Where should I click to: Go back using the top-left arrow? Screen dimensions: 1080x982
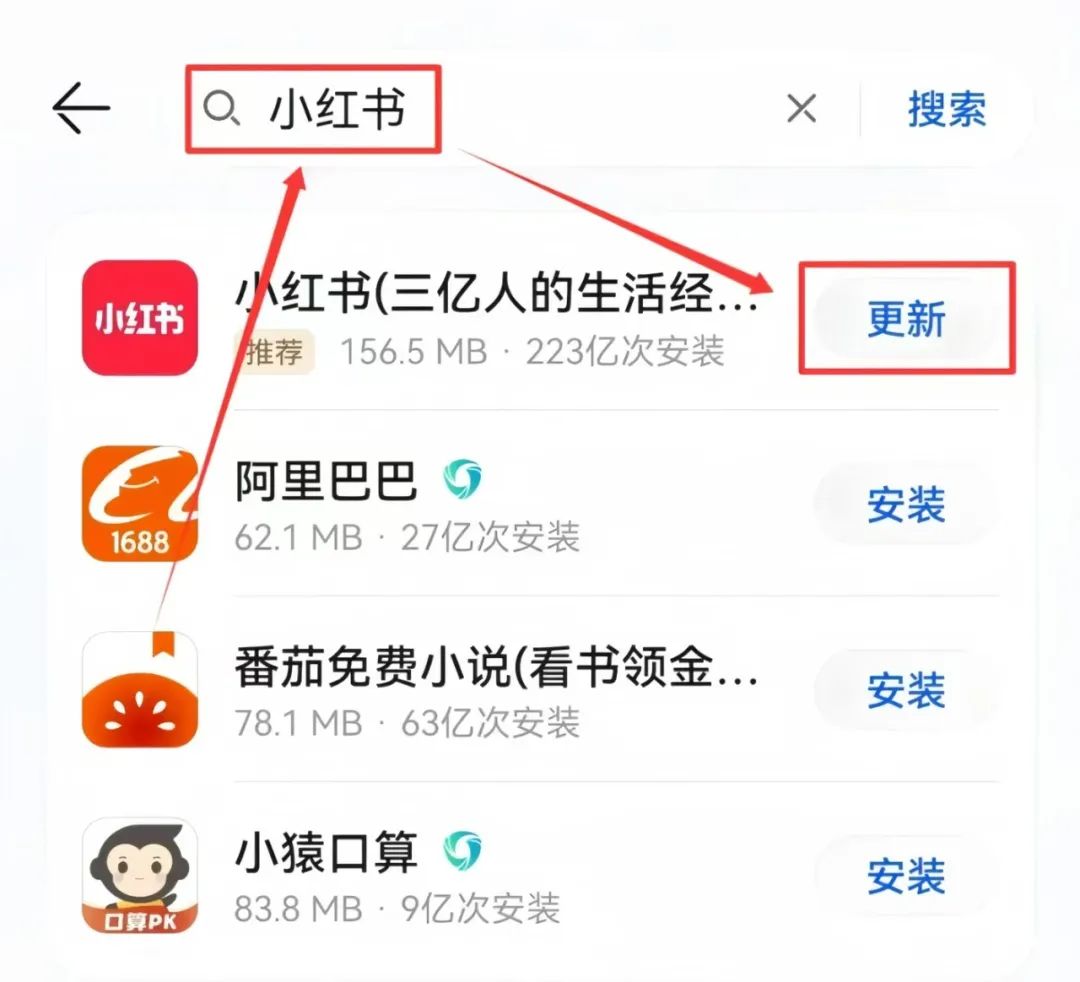(81, 108)
